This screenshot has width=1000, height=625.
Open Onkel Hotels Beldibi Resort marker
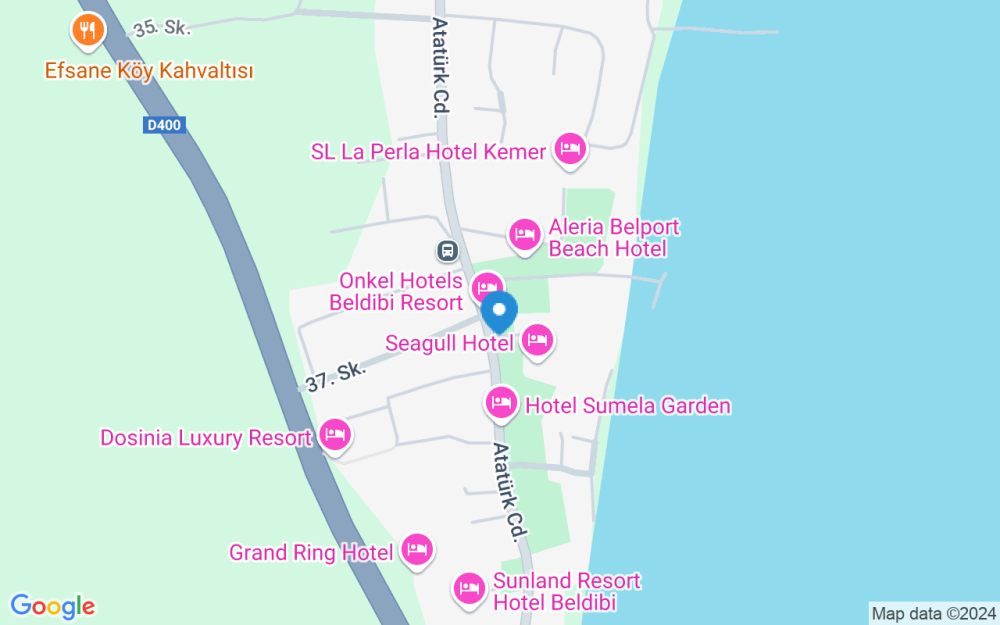(487, 288)
